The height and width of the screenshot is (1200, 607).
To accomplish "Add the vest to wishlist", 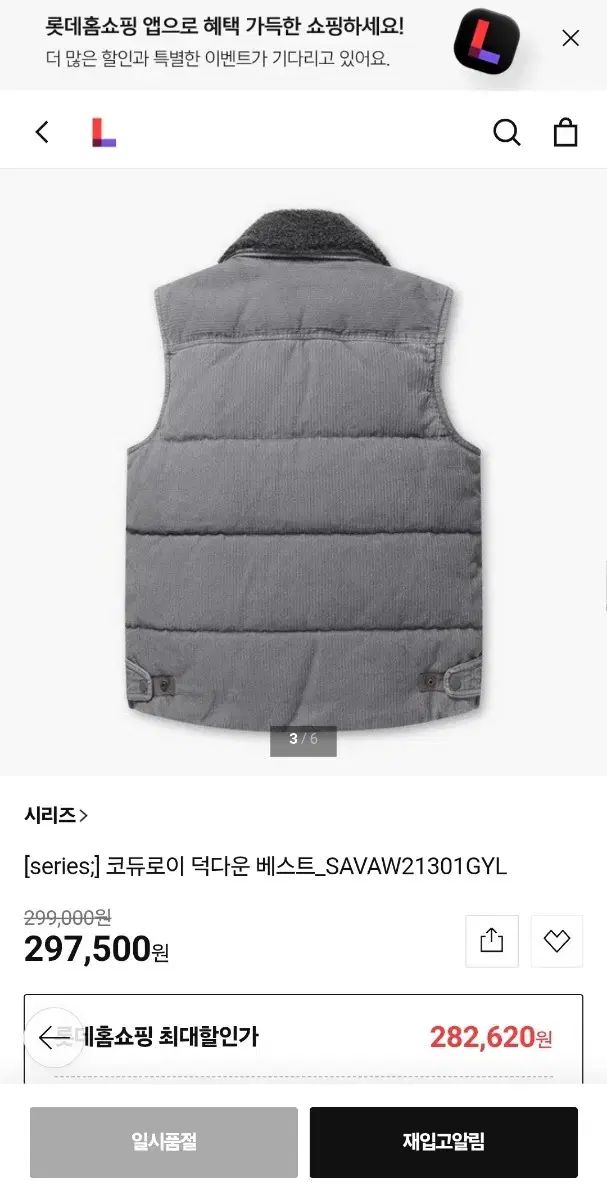I will pyautogui.click(x=557, y=941).
